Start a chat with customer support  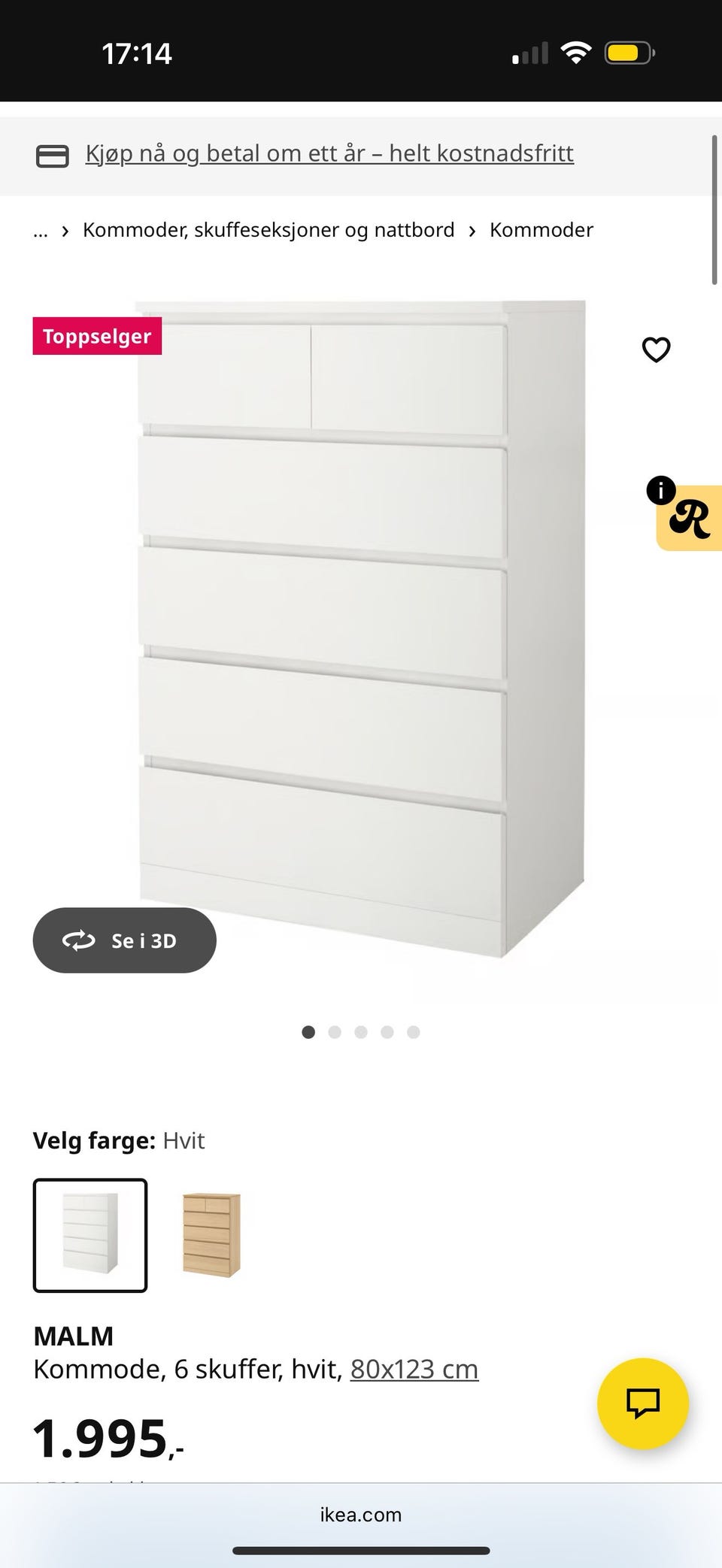point(642,1403)
